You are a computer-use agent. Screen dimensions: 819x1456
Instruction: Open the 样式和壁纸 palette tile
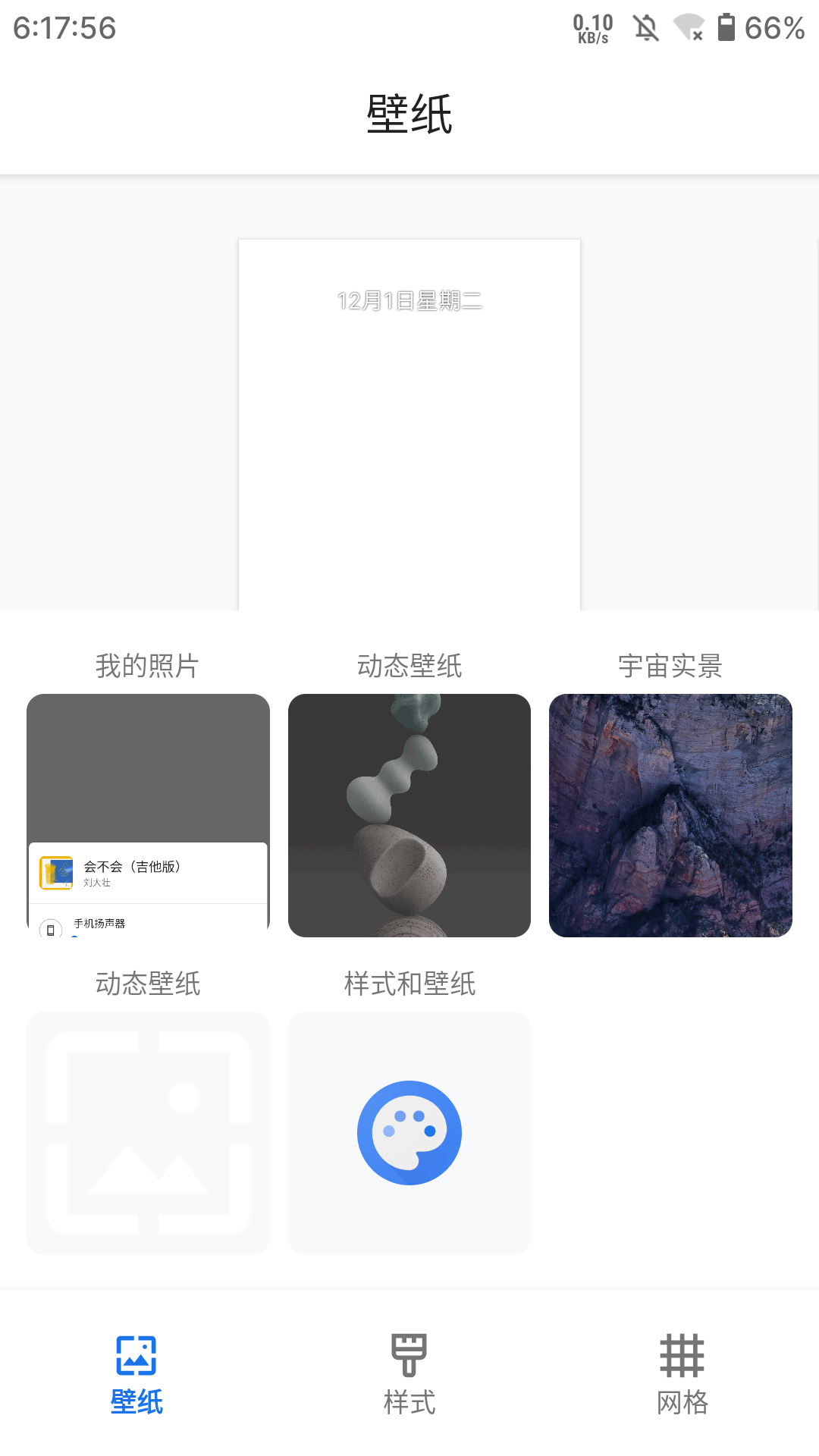tap(409, 1133)
